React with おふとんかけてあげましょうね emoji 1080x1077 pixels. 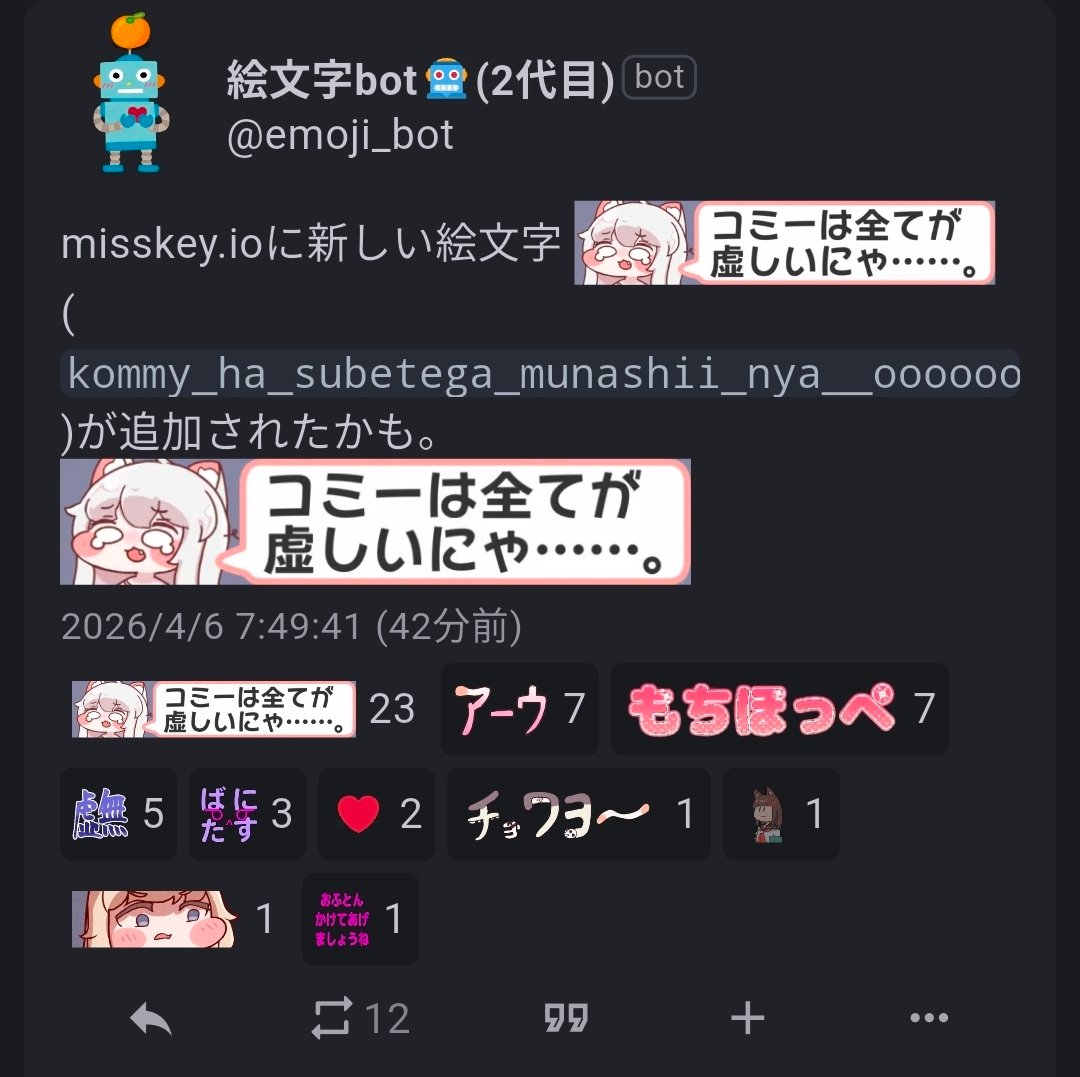(360, 919)
